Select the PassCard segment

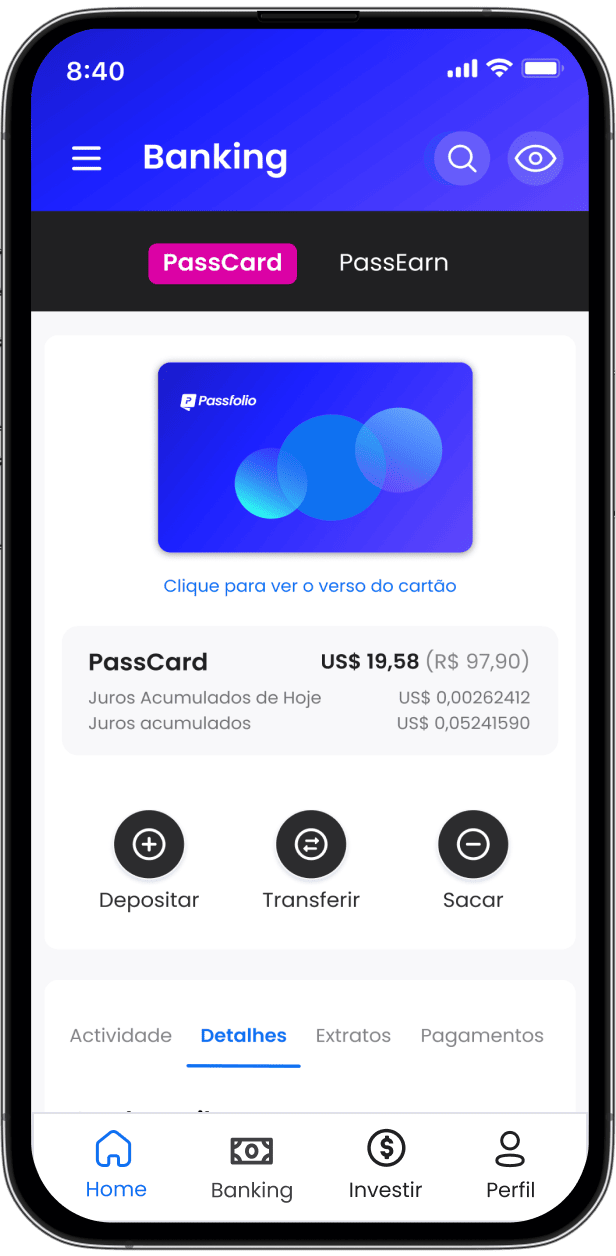point(222,263)
